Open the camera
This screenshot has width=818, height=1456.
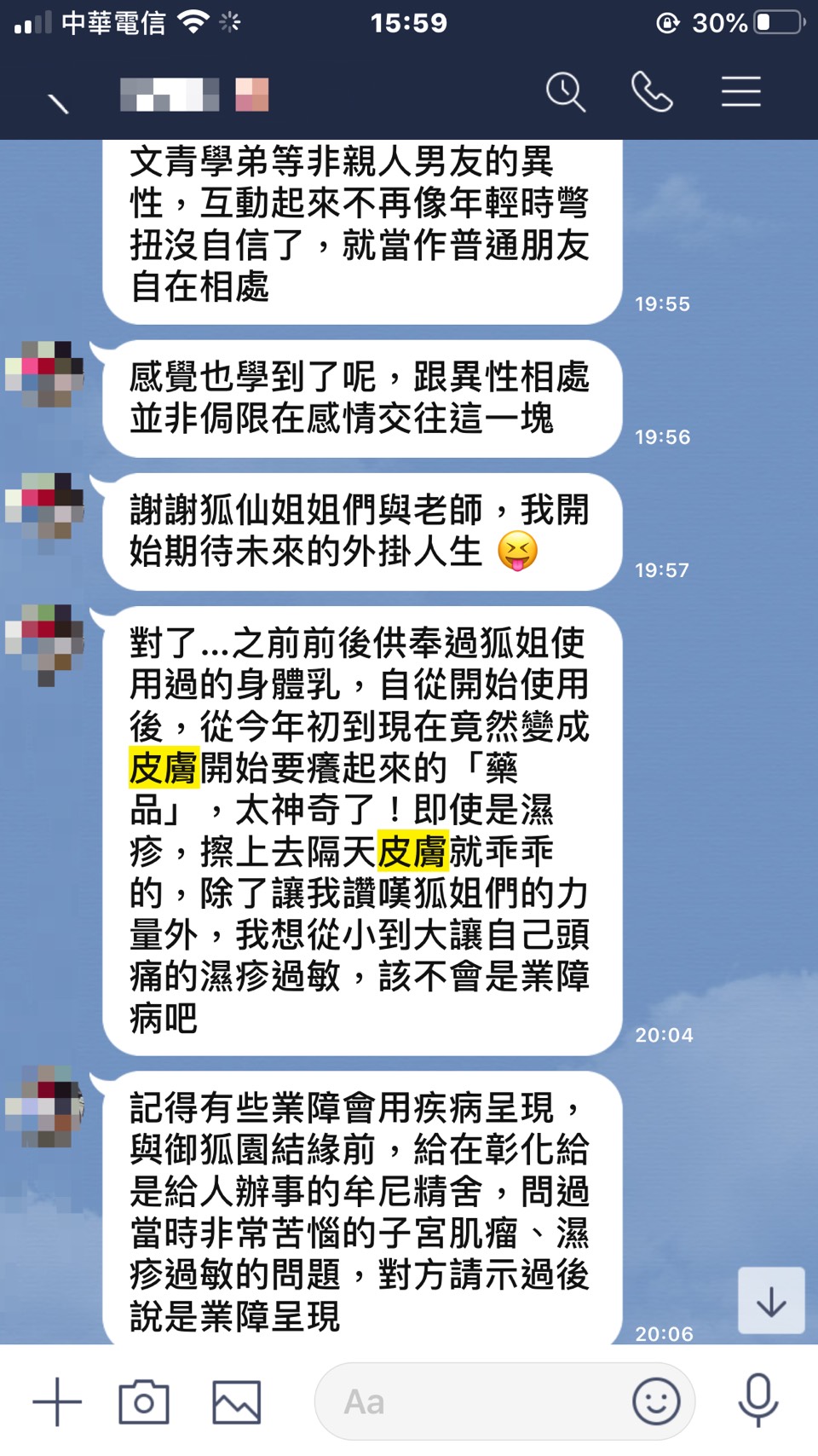tap(144, 1401)
